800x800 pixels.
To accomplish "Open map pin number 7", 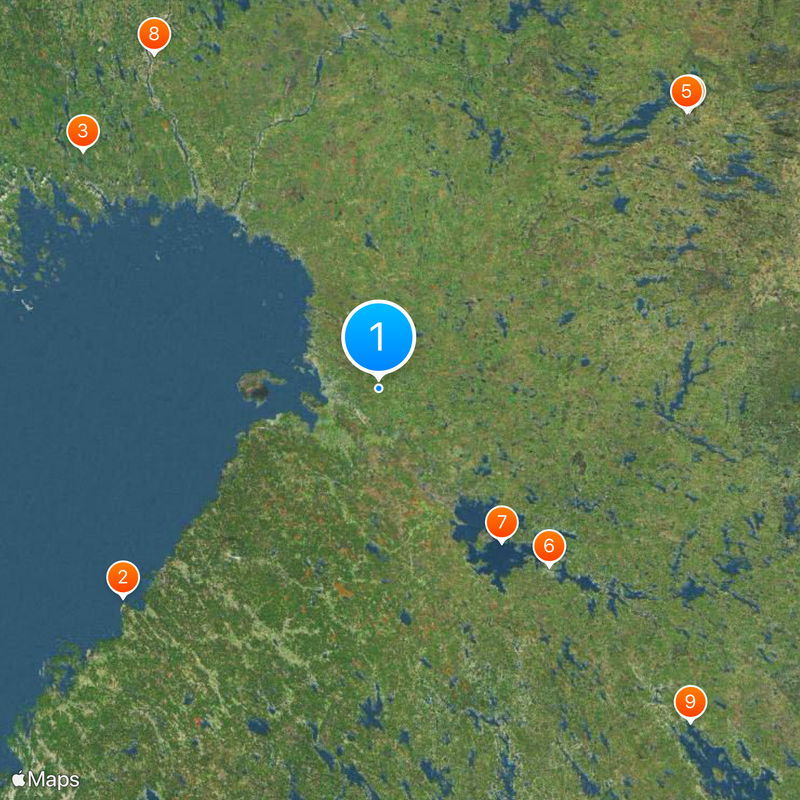I will 501,522.
